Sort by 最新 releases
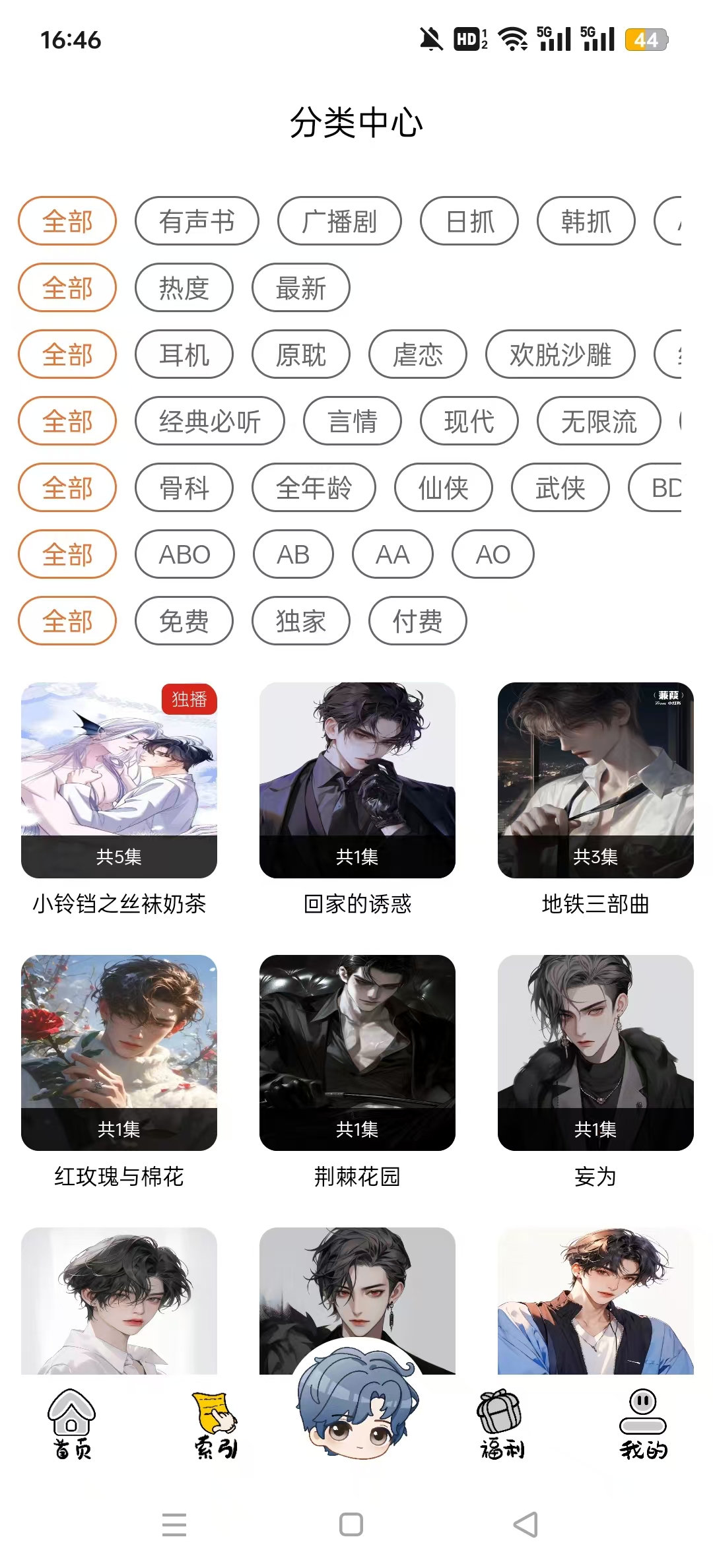This screenshot has width=713, height=1568. tap(301, 288)
